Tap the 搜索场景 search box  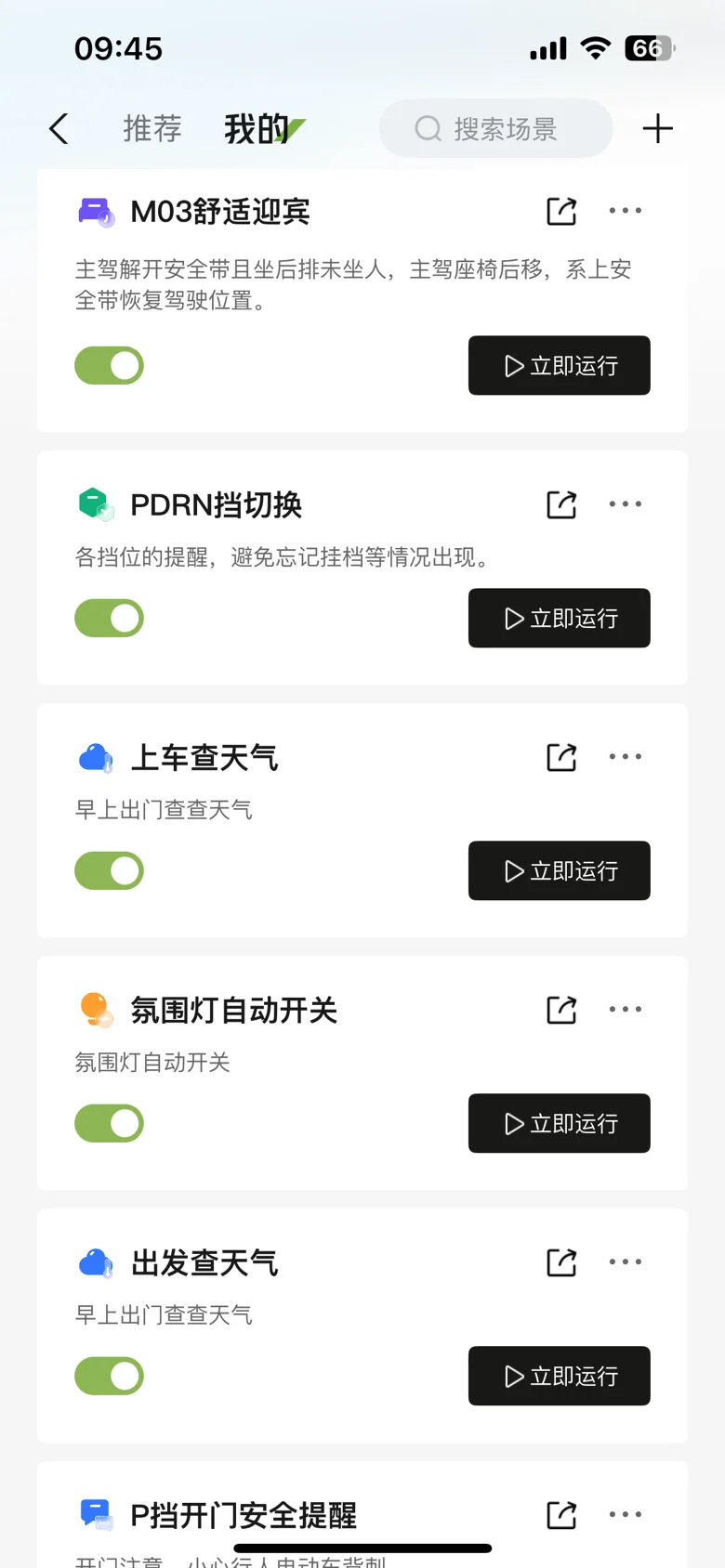click(x=496, y=128)
